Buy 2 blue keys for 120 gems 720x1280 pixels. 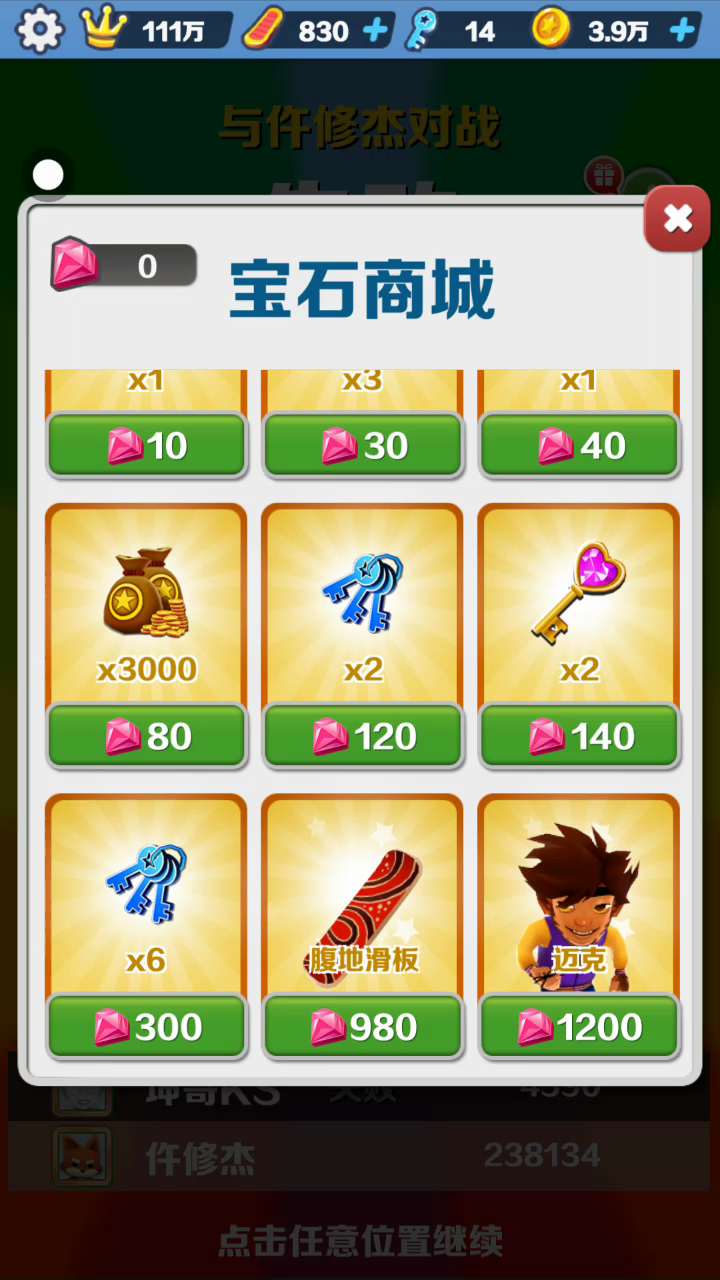click(362, 737)
